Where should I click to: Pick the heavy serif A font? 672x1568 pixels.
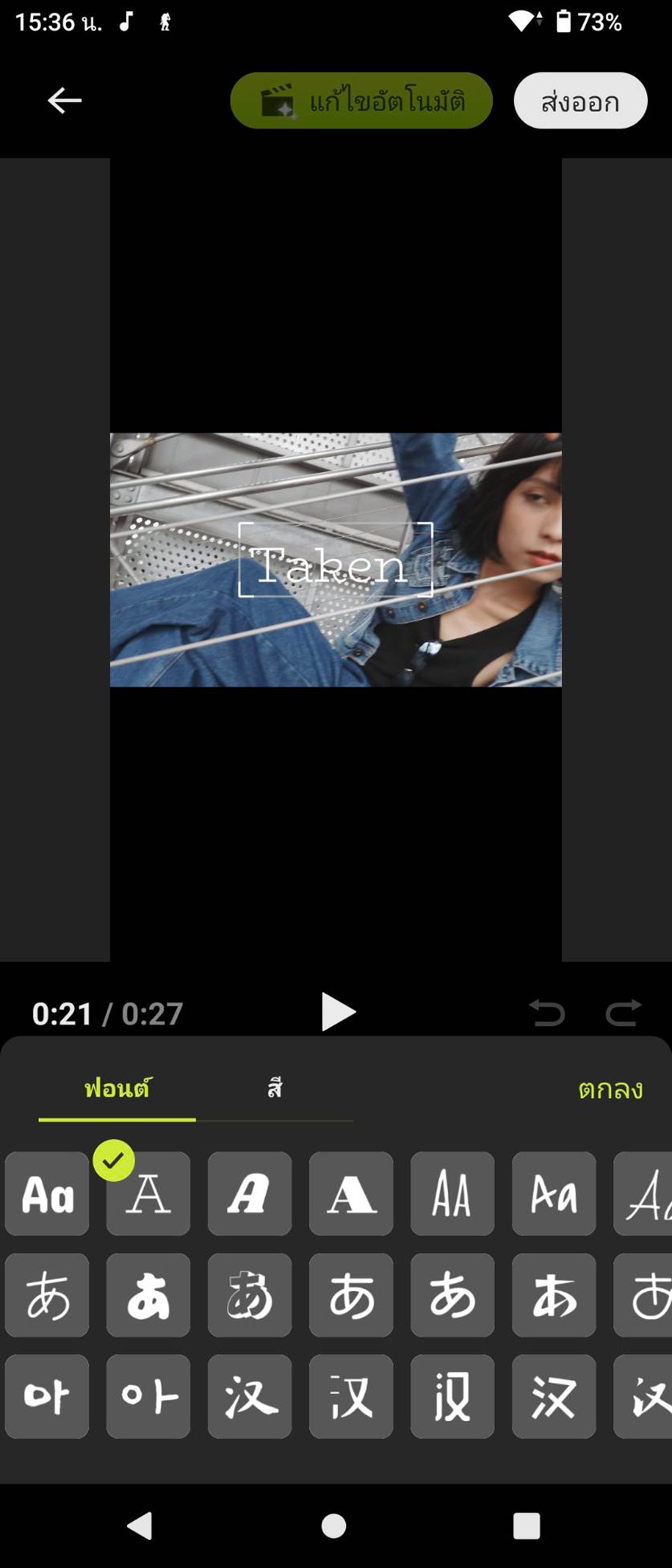coord(351,1194)
